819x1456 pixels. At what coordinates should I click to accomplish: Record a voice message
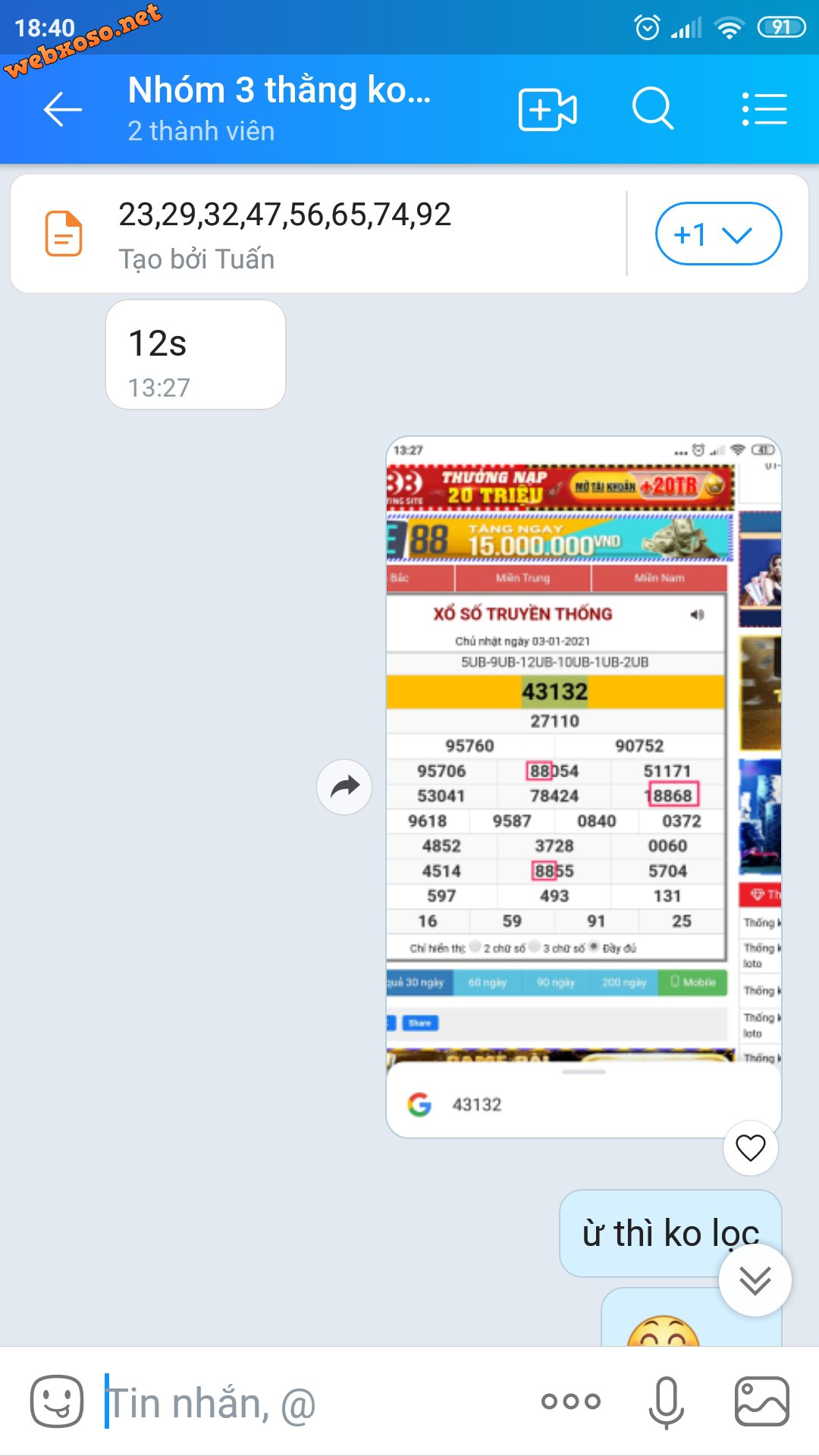click(665, 1401)
